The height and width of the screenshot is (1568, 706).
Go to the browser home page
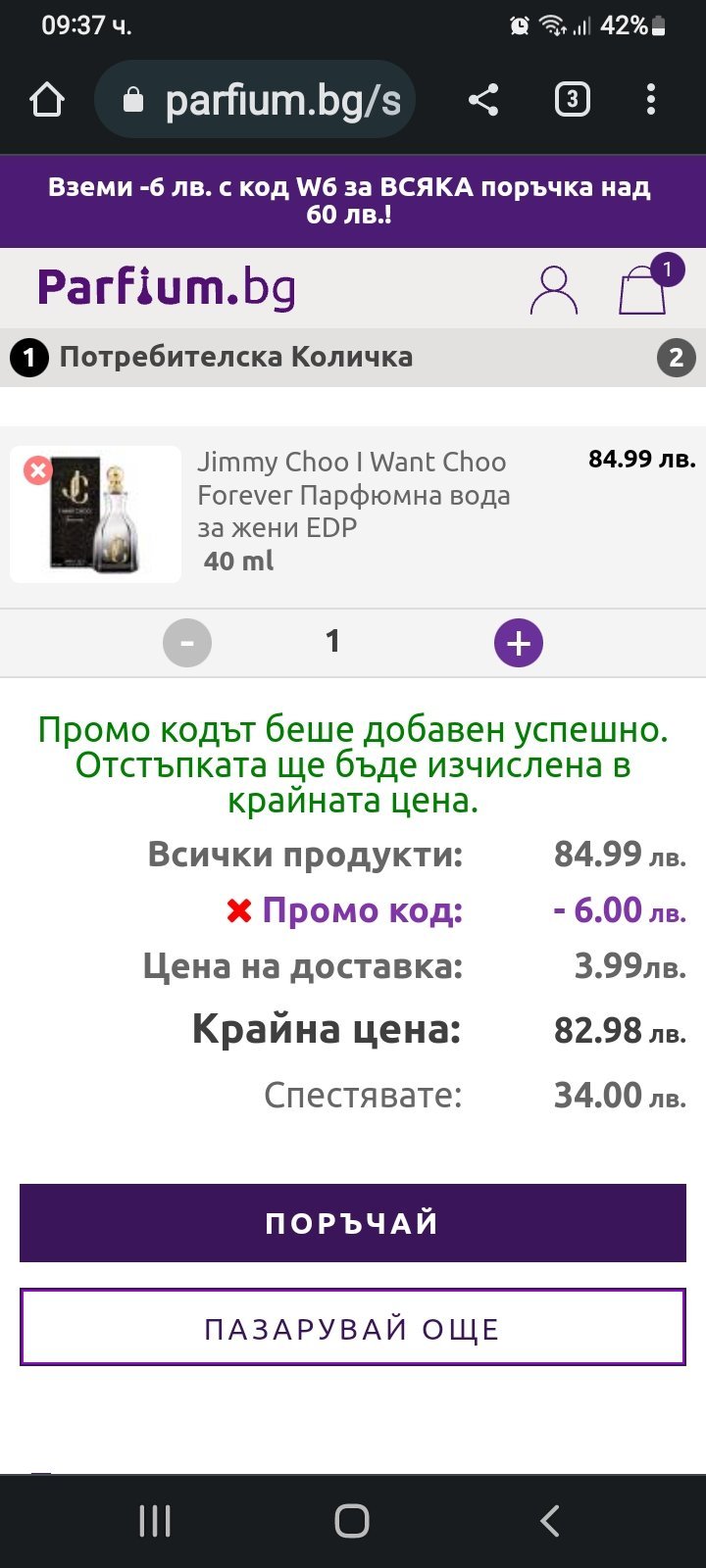click(47, 100)
